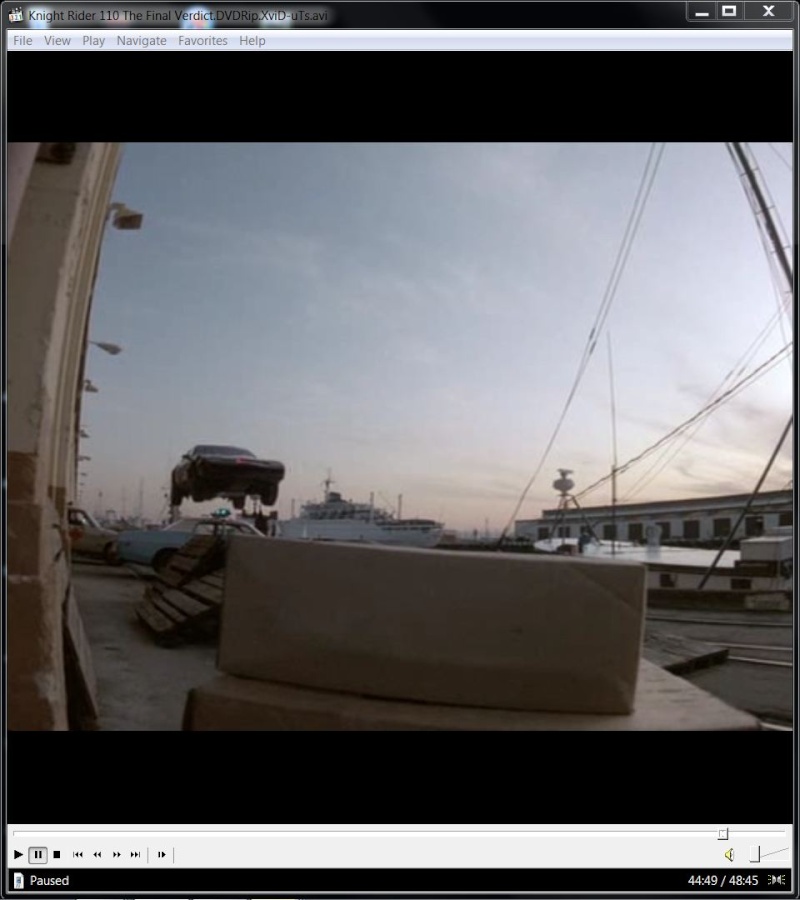Fast forward with the increase speed button
The width and height of the screenshot is (800, 900).
coord(116,855)
